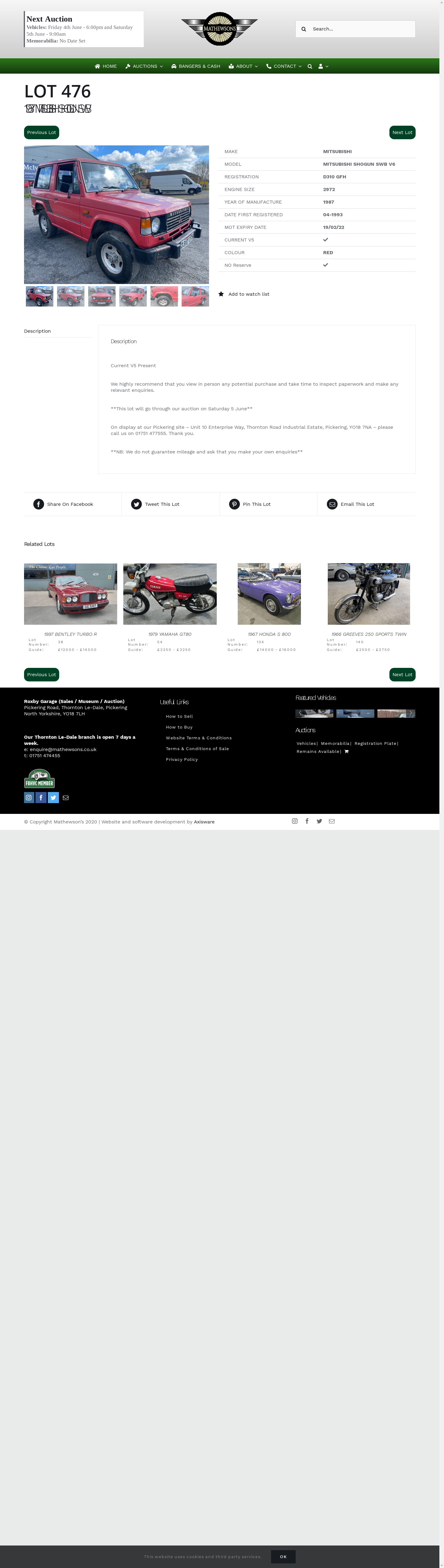Expand the CONTACT menu
Viewport: 444px width, 1568px height.
click(284, 66)
